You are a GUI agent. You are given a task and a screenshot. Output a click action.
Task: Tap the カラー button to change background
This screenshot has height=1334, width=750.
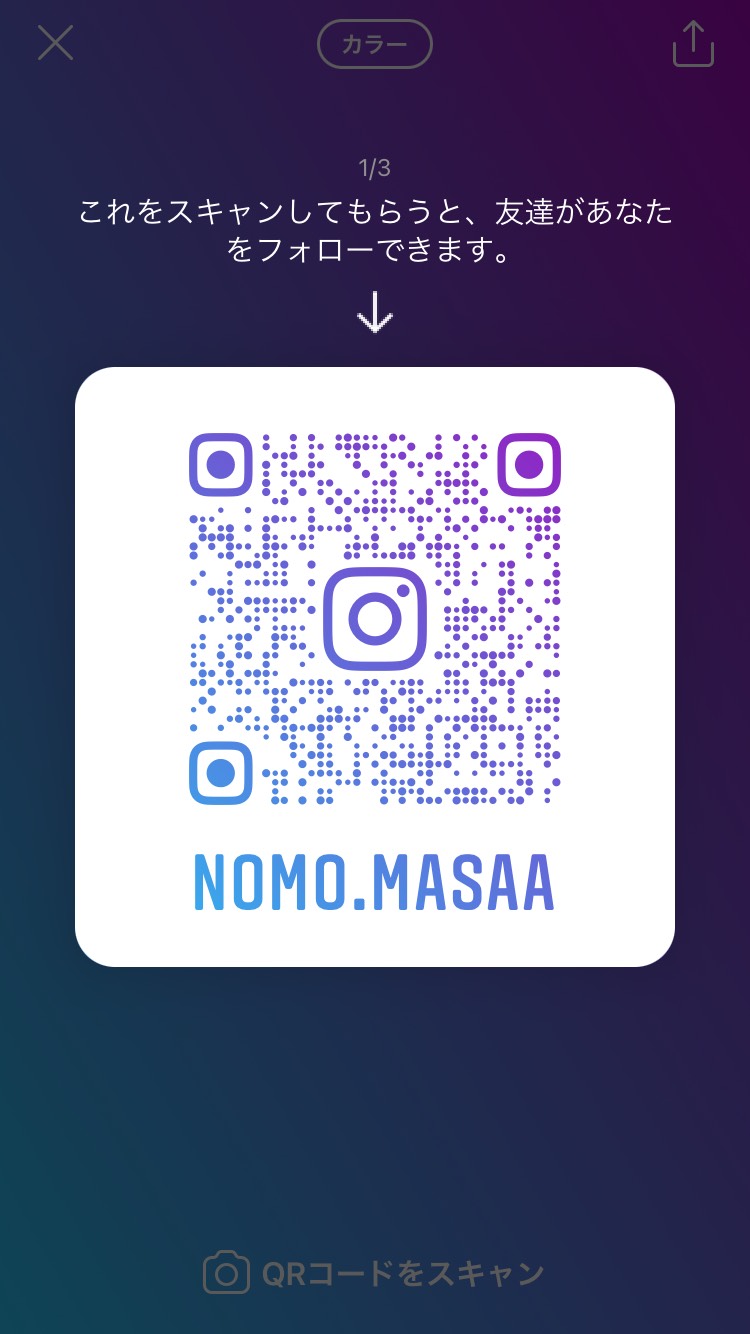click(375, 45)
